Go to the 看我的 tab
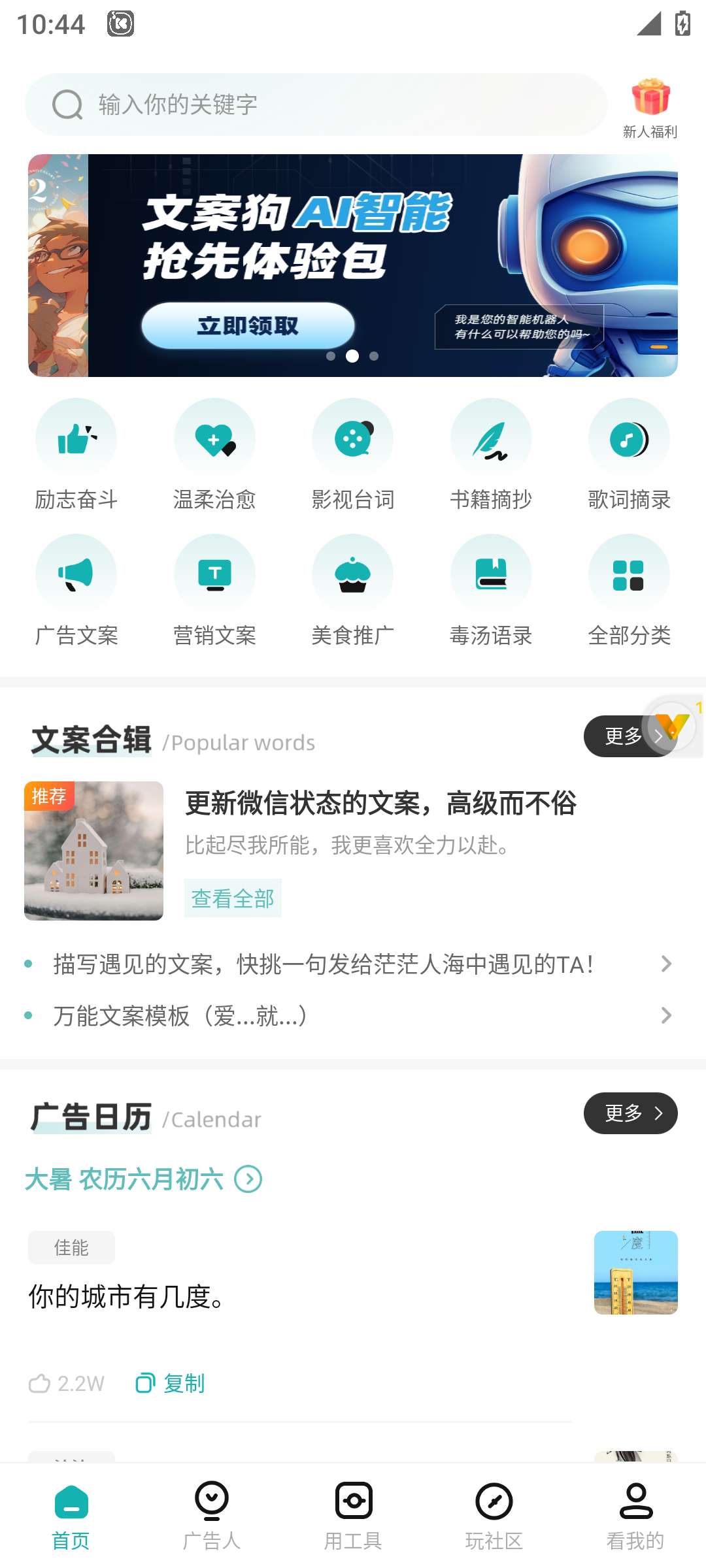 tap(635, 1516)
